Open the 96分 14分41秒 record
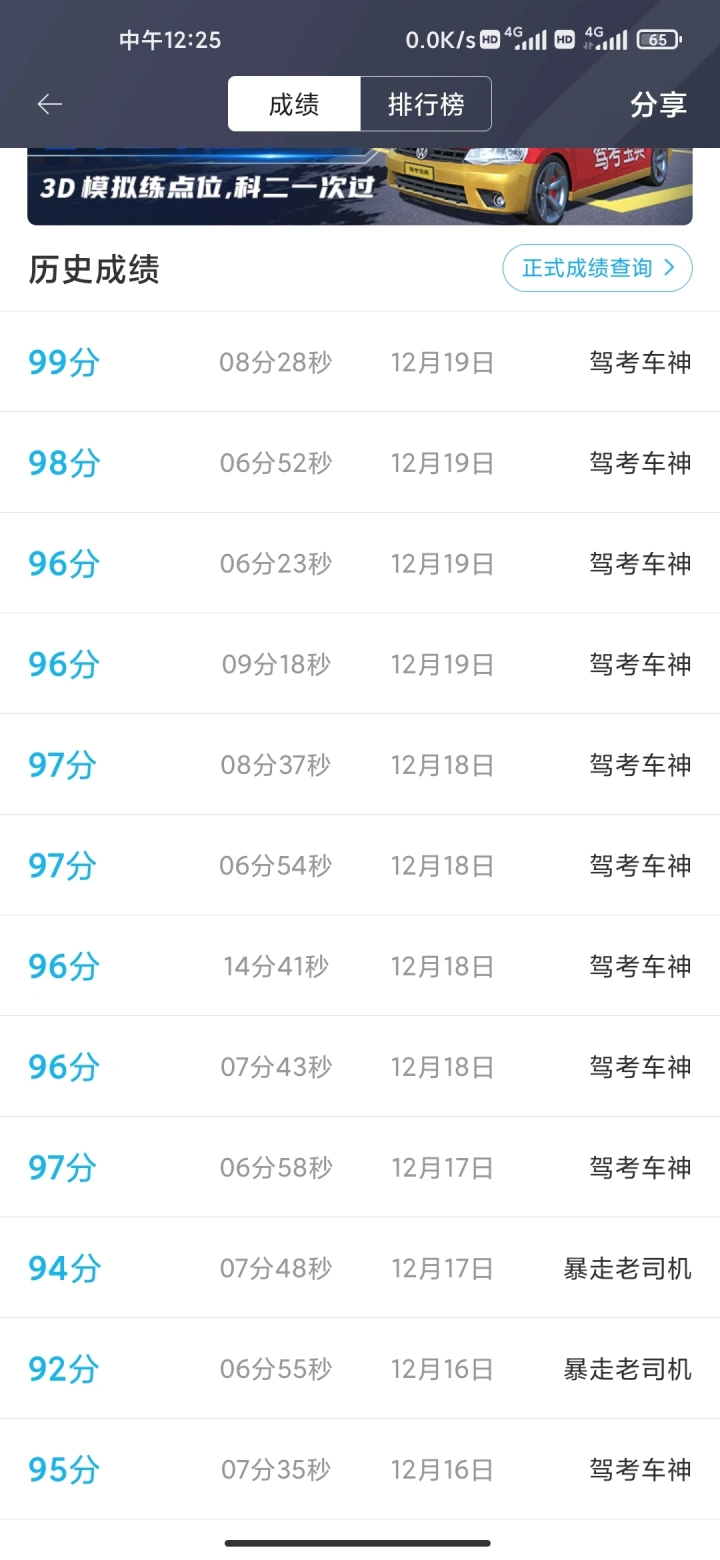720x1560 pixels. pyautogui.click(x=360, y=966)
